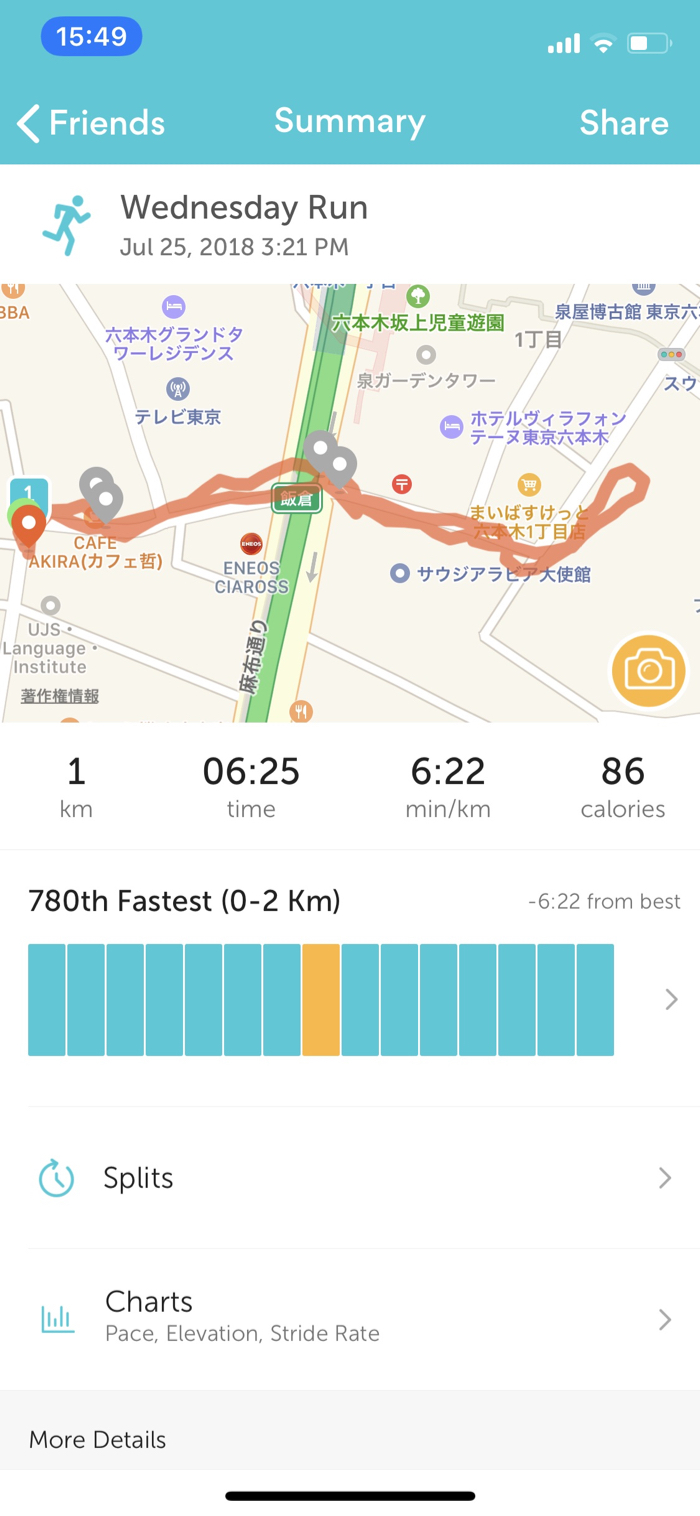The height and width of the screenshot is (1516, 700).
Task: Open the run route map
Action: [350, 560]
